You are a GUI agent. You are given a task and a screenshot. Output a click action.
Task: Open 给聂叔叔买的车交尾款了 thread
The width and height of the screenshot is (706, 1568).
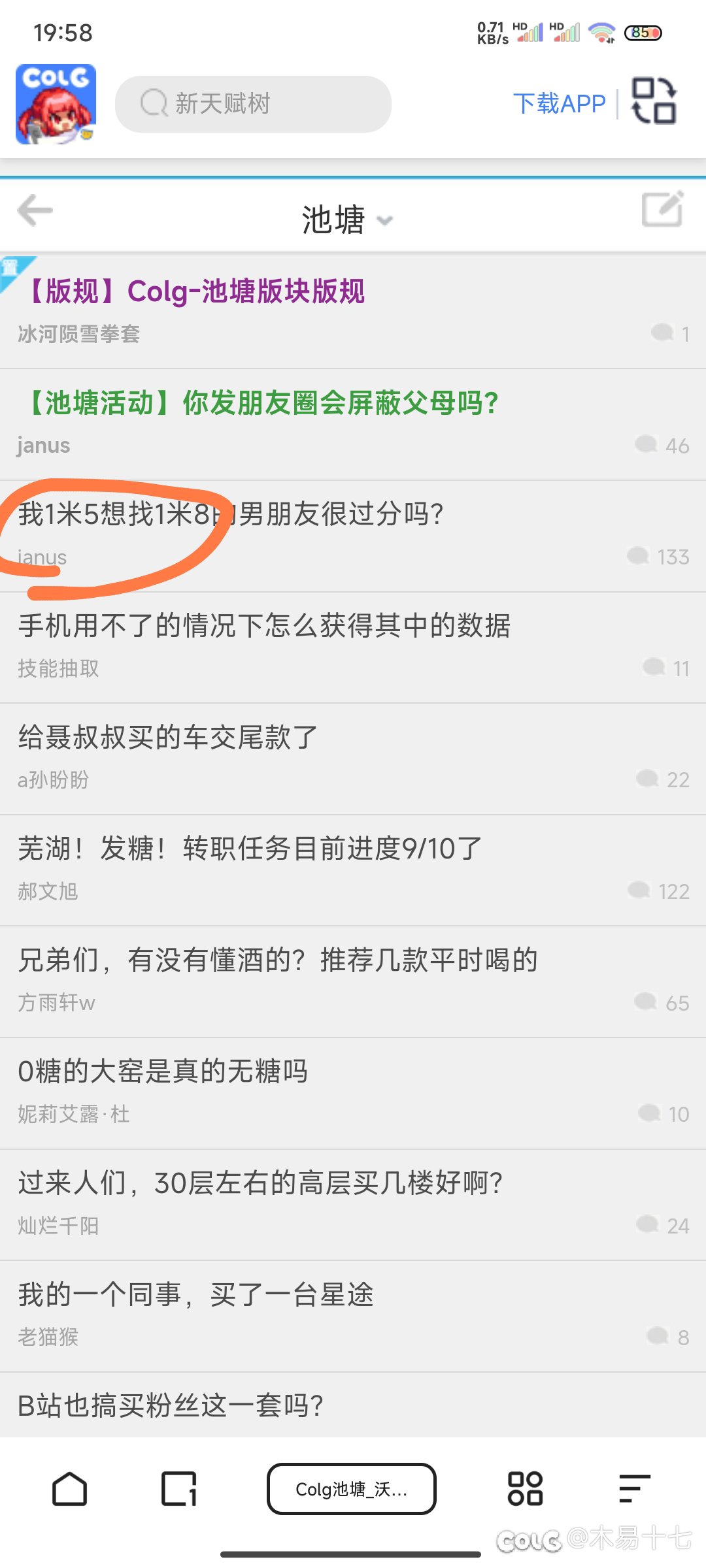(x=353, y=759)
